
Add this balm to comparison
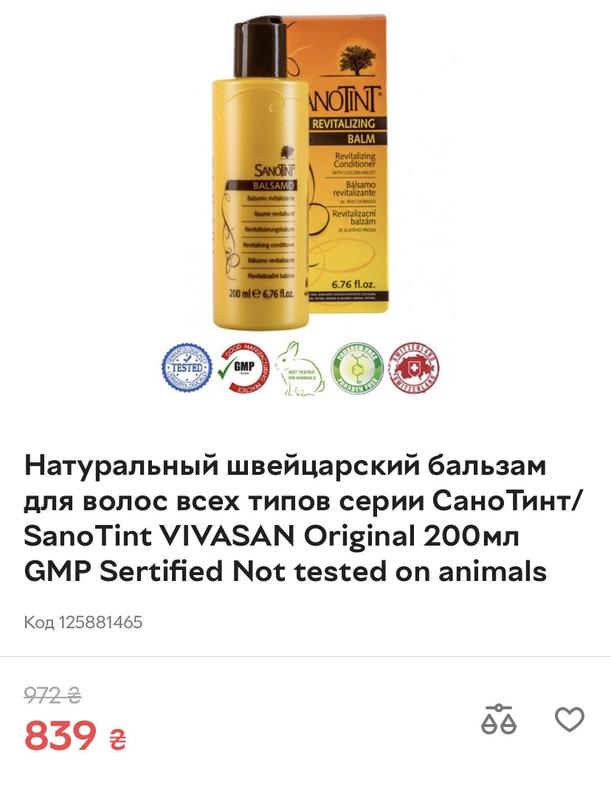point(498,719)
